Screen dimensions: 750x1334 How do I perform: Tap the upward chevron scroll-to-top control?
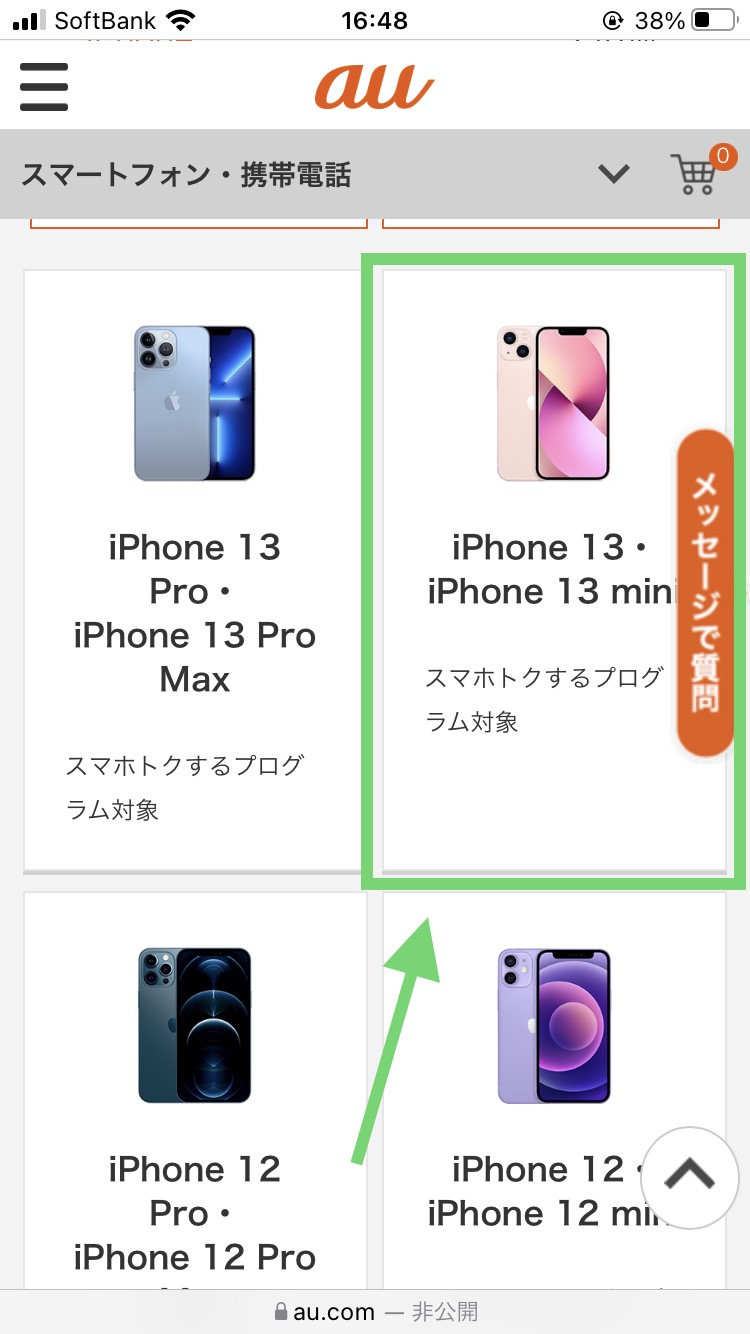click(690, 1178)
